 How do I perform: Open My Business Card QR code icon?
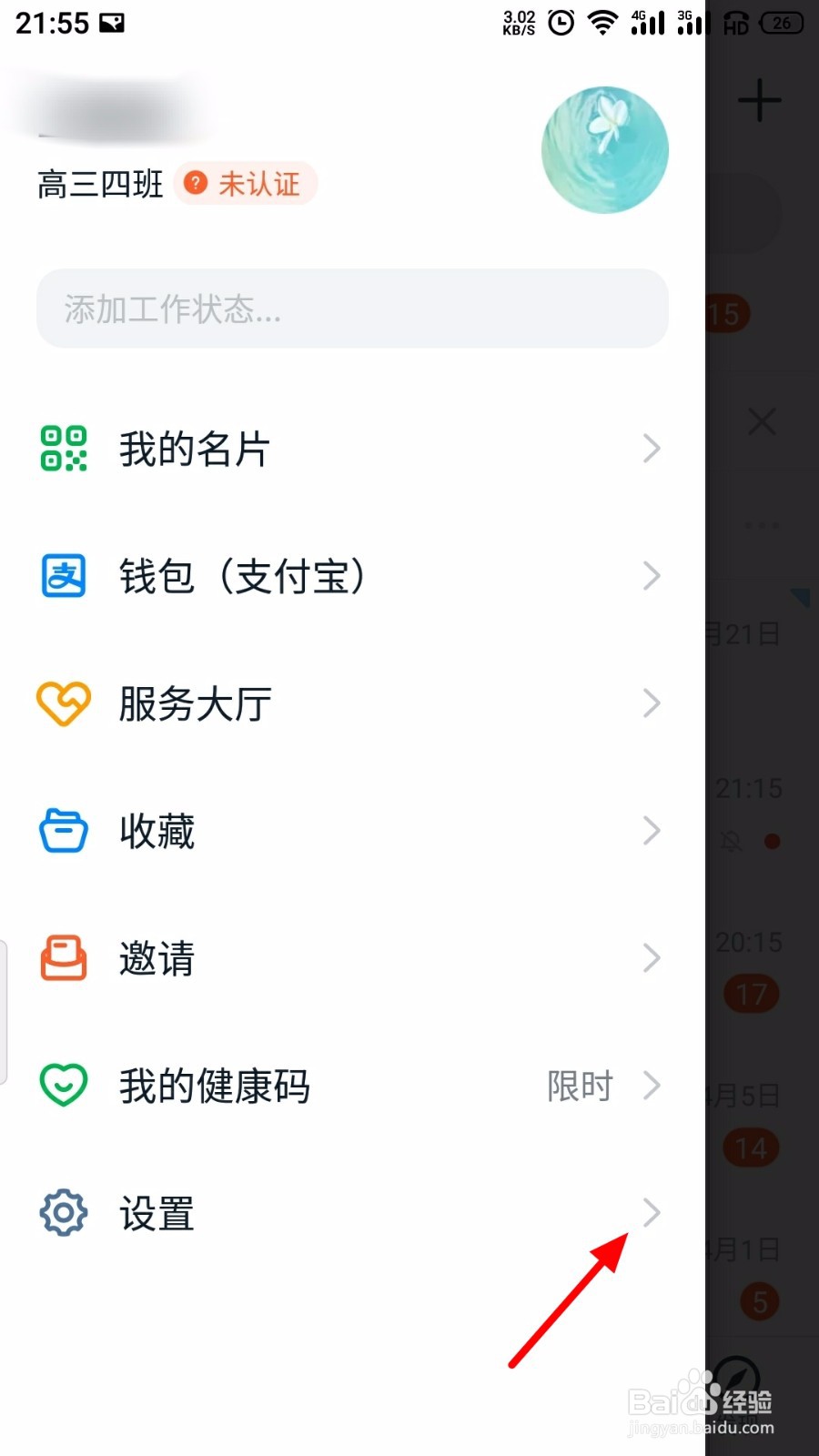(x=63, y=448)
